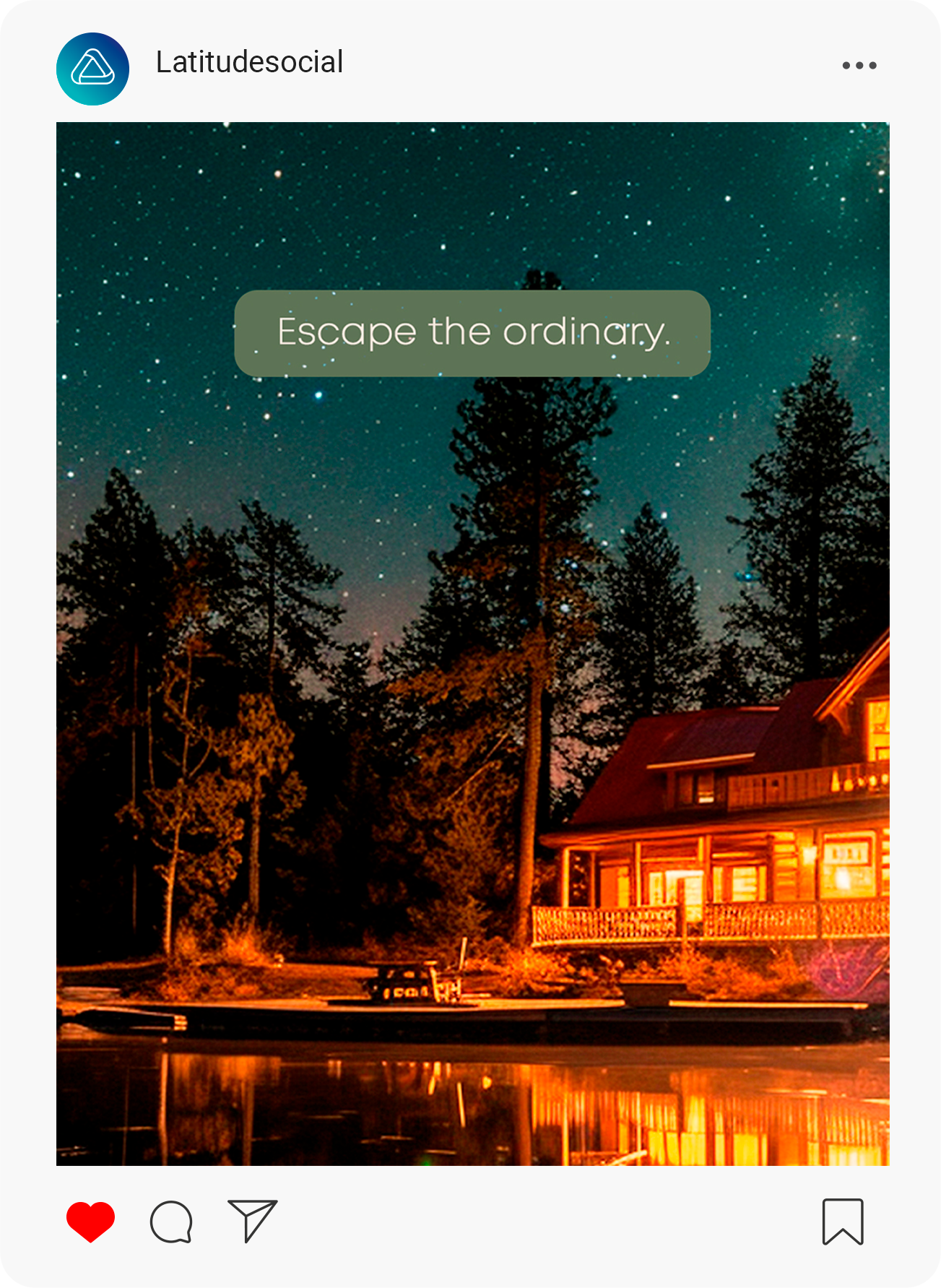941x1288 pixels.
Task: Open the Latitudesocial profile avatar
Action: [92, 69]
